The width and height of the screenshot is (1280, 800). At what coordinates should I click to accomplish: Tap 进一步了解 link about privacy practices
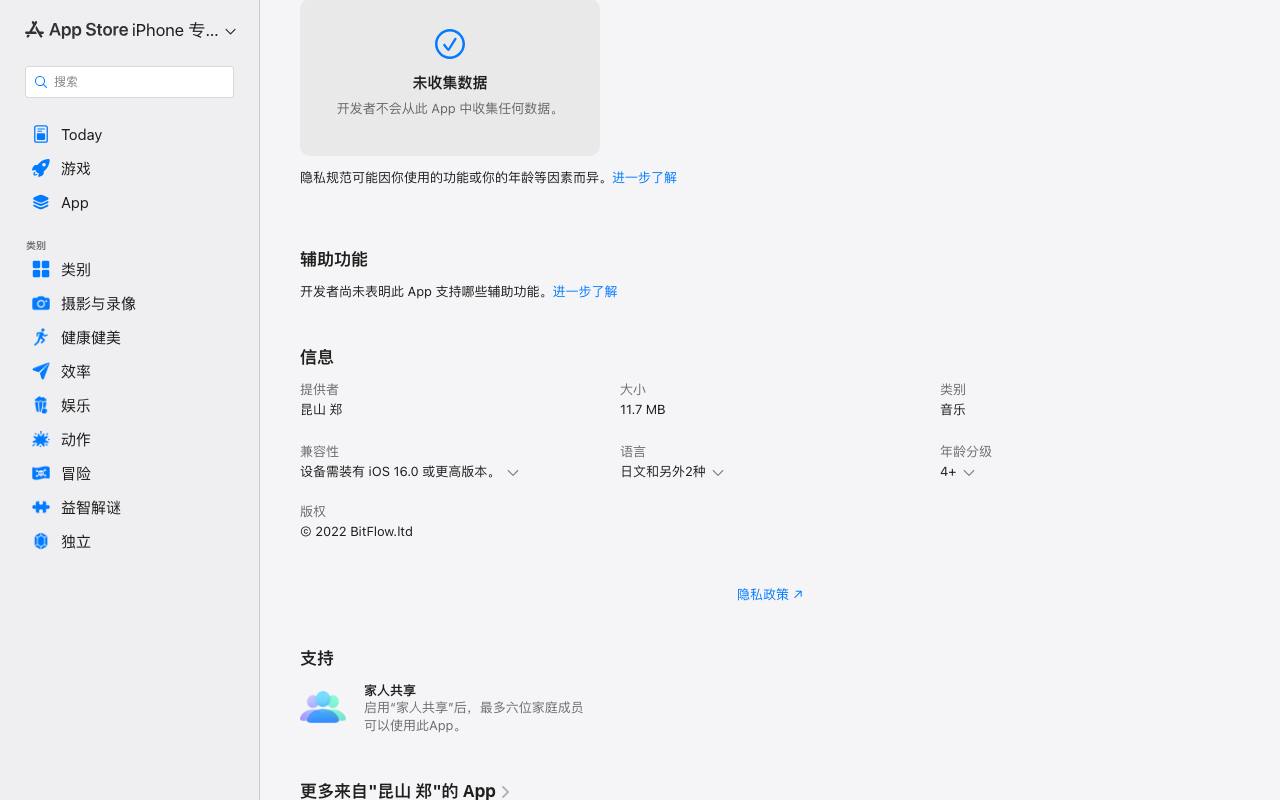pos(644,177)
